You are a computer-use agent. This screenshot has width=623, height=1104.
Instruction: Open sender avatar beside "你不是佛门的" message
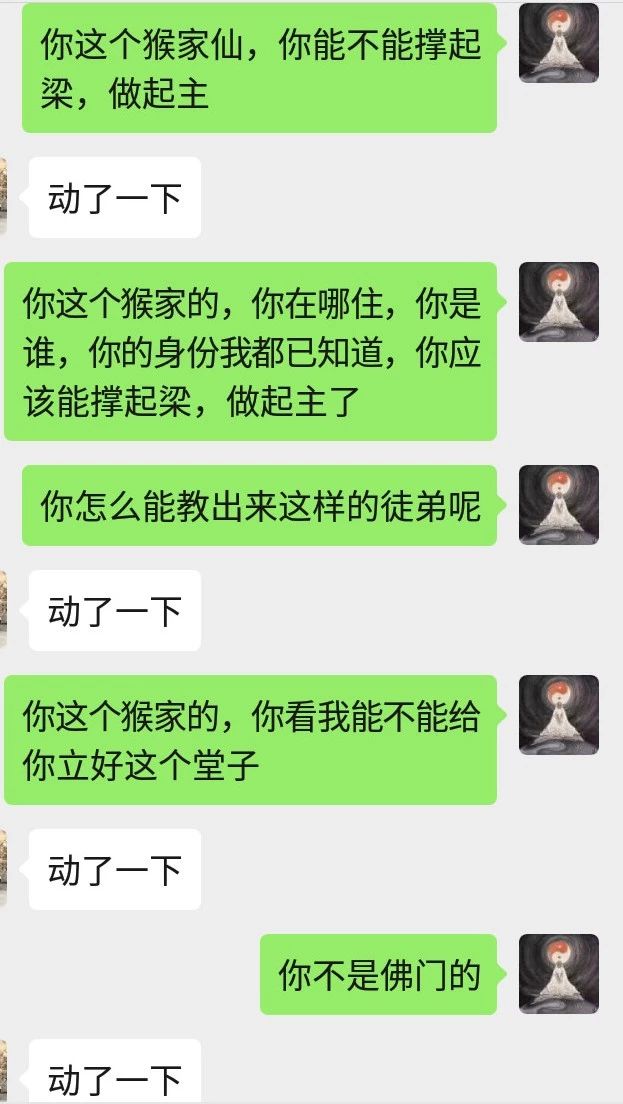pyautogui.click(x=559, y=974)
